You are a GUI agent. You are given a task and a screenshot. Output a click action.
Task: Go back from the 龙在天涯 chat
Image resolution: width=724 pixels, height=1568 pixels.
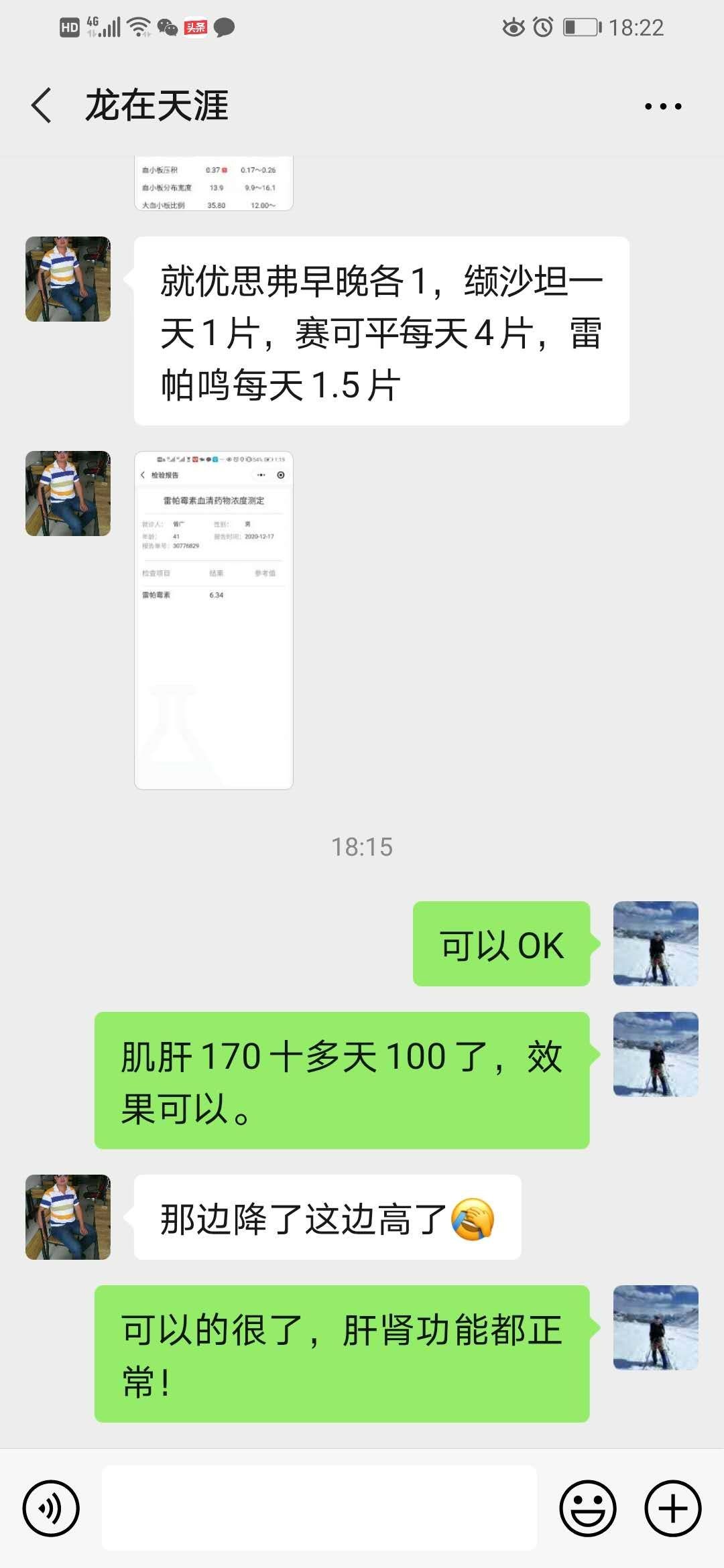[x=42, y=106]
